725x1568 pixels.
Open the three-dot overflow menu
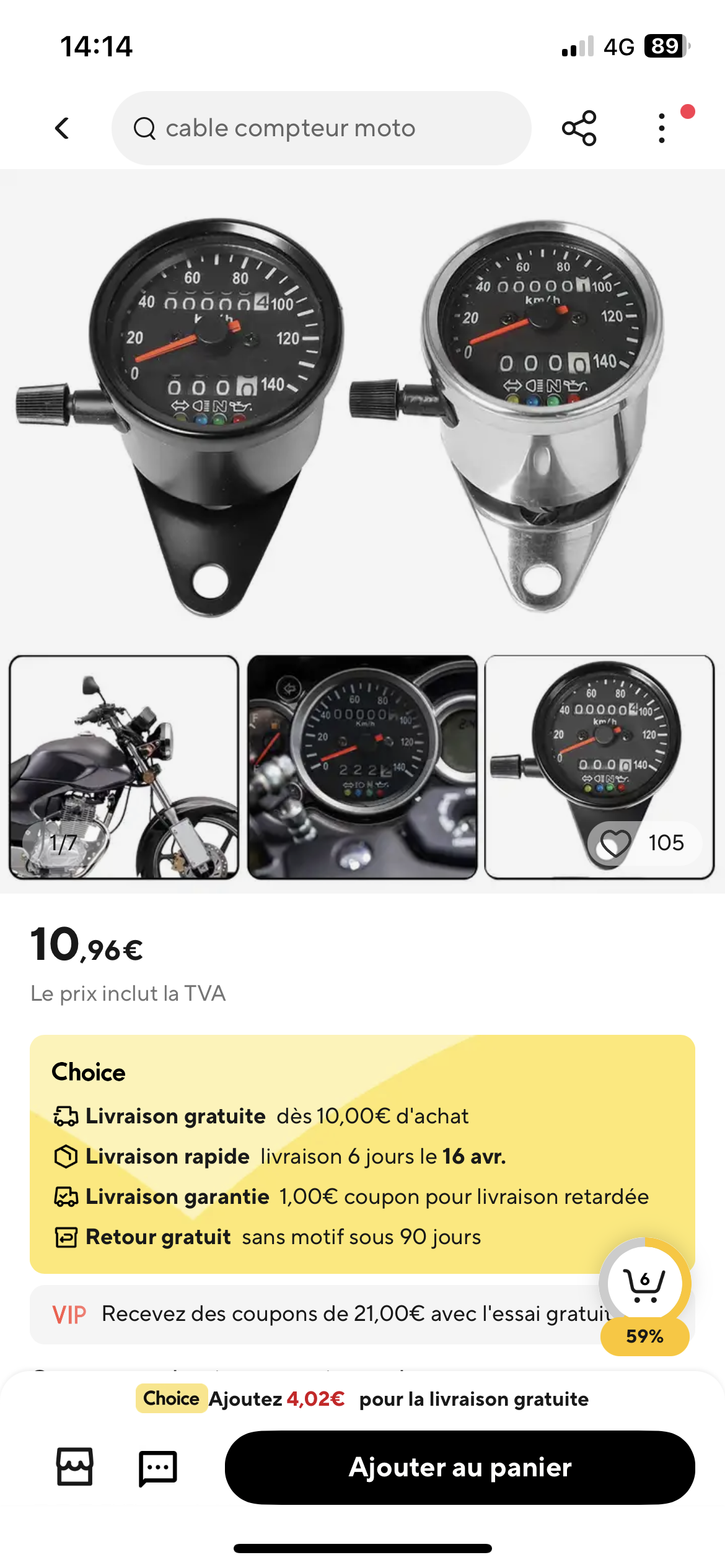pos(662,128)
